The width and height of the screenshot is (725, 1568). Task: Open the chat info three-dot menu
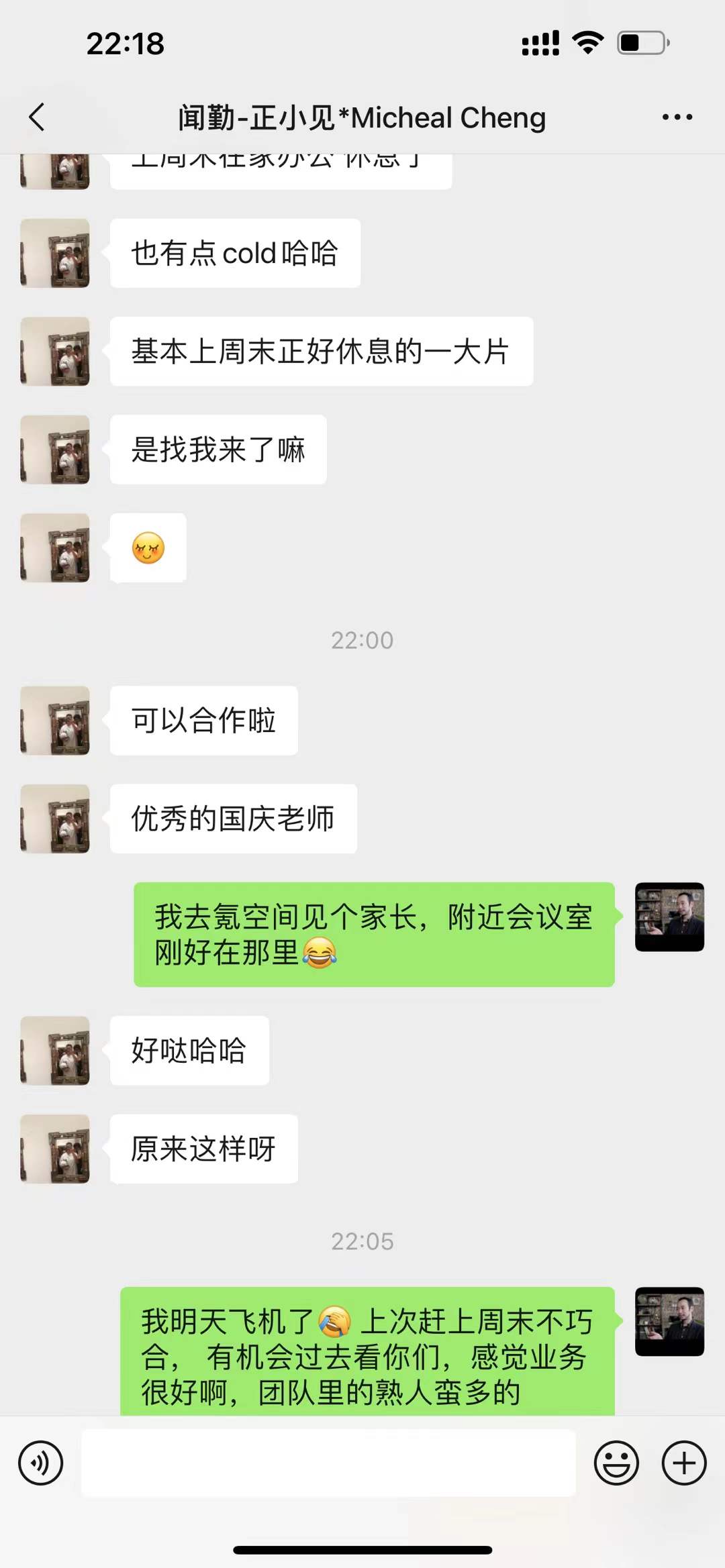click(x=677, y=117)
